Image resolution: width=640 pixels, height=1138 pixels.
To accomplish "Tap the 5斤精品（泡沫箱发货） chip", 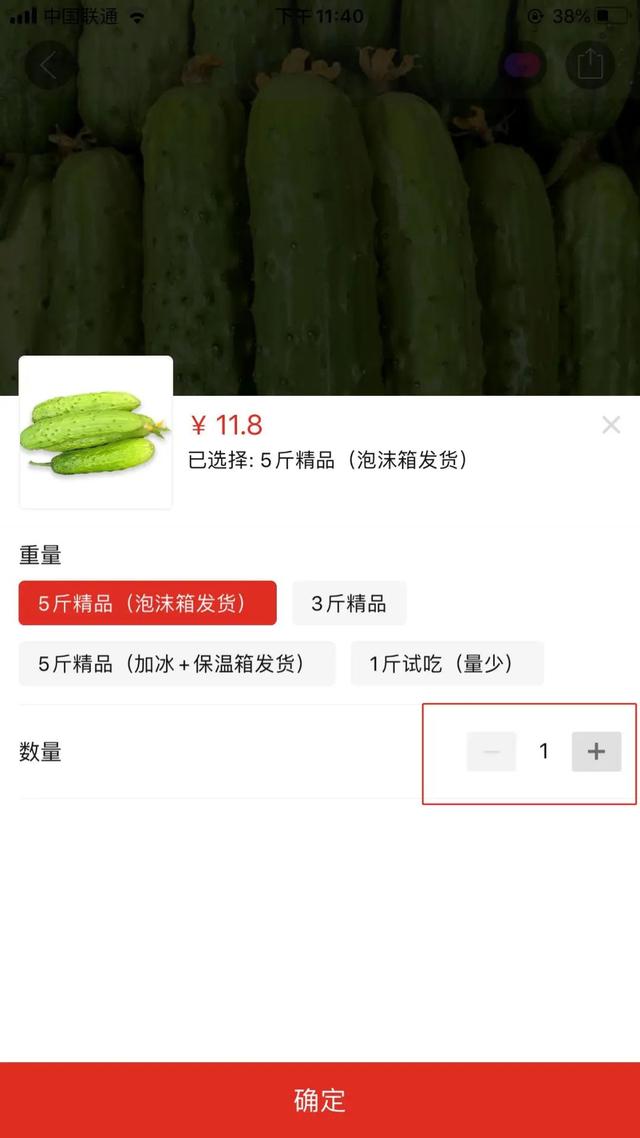I will click(x=147, y=603).
